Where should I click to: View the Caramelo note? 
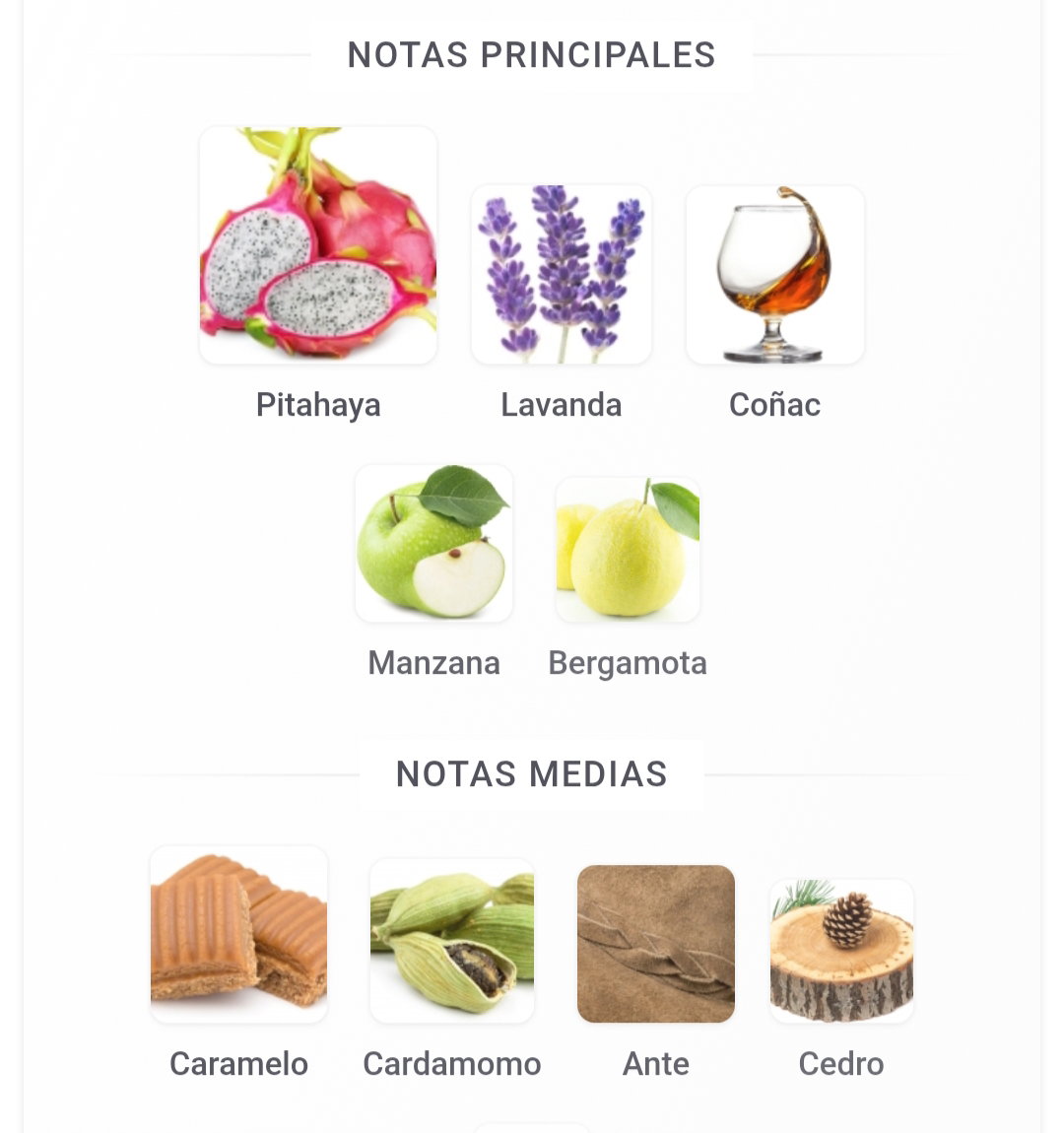point(238,935)
